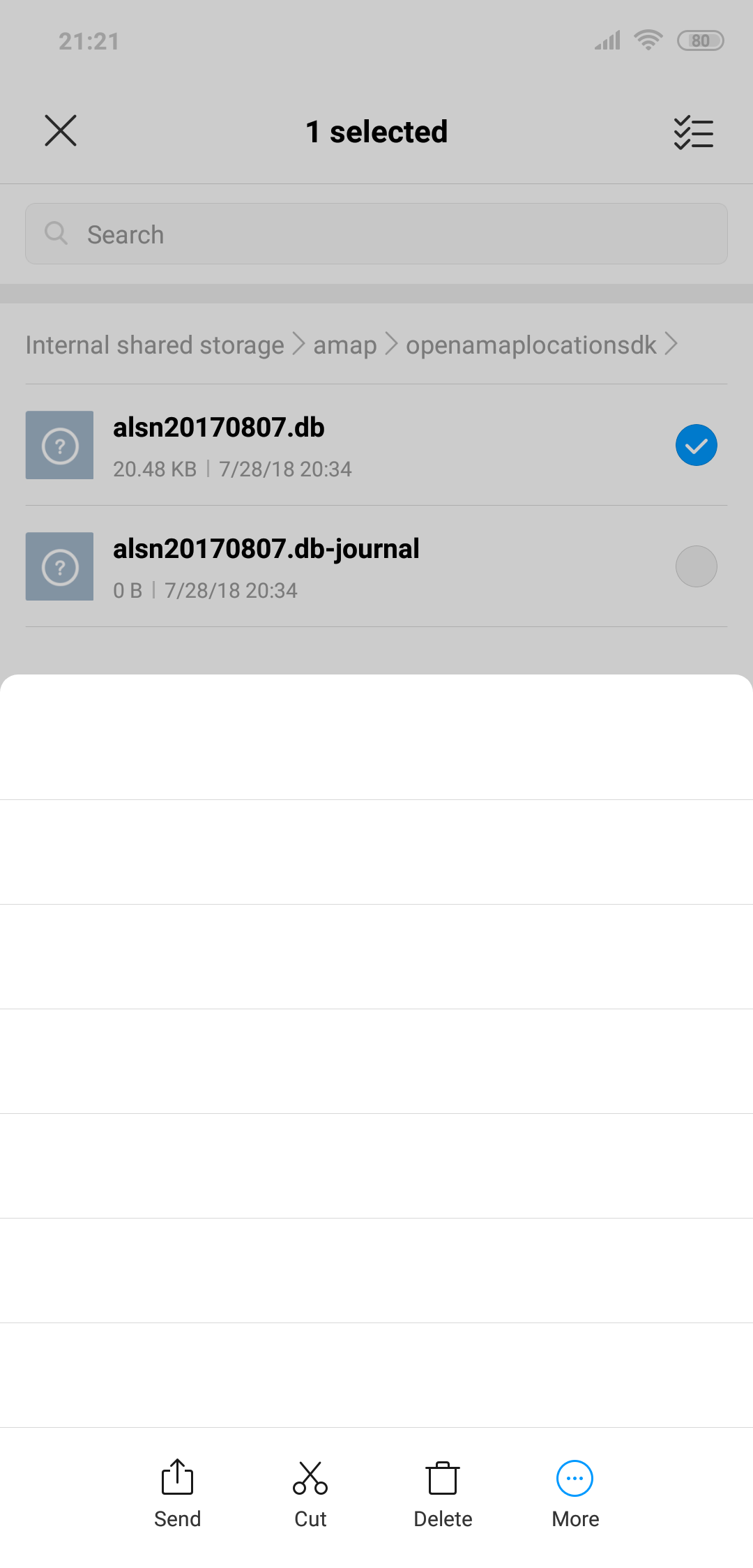Open the More options menu
The height and width of the screenshot is (1568, 753).
pyautogui.click(x=575, y=1493)
